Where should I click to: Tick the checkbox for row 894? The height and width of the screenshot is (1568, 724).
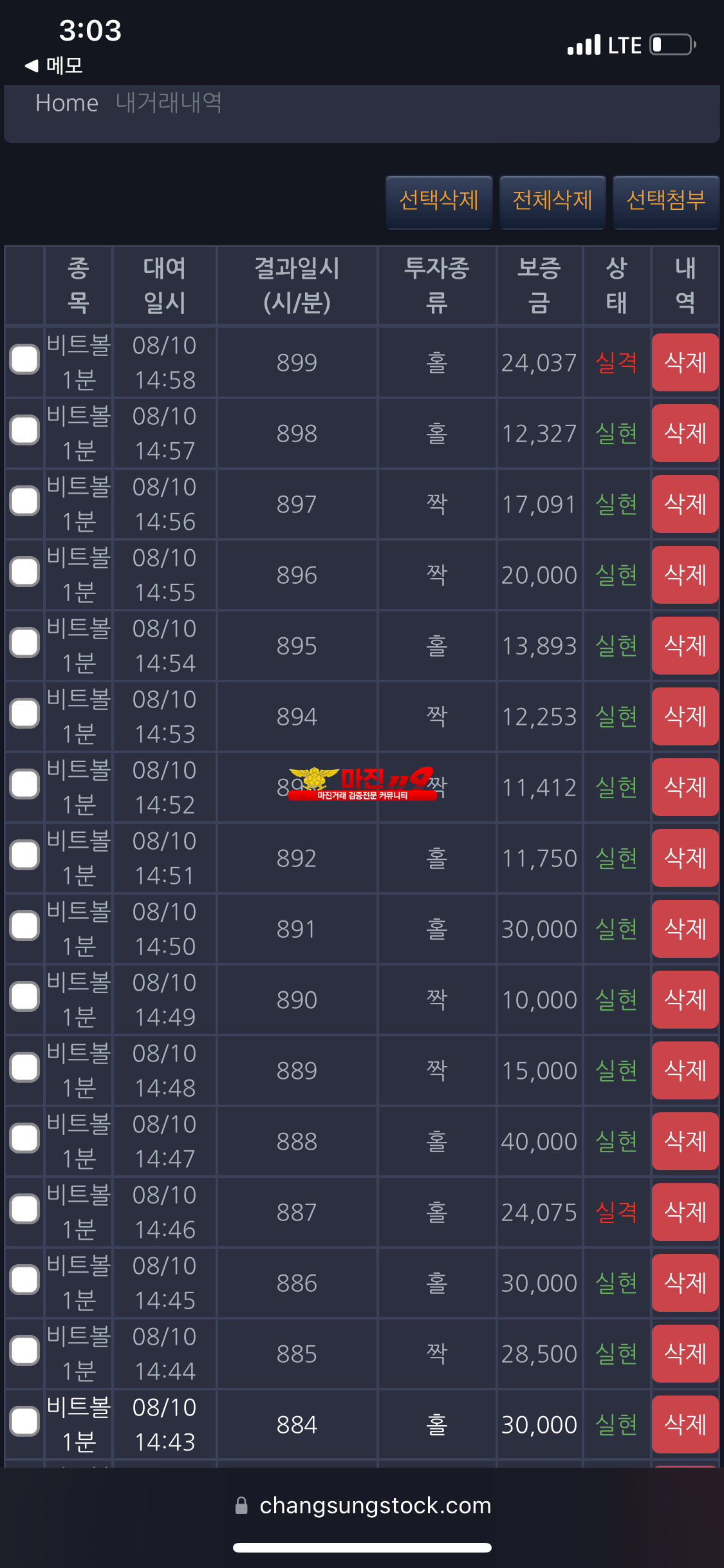click(x=24, y=714)
